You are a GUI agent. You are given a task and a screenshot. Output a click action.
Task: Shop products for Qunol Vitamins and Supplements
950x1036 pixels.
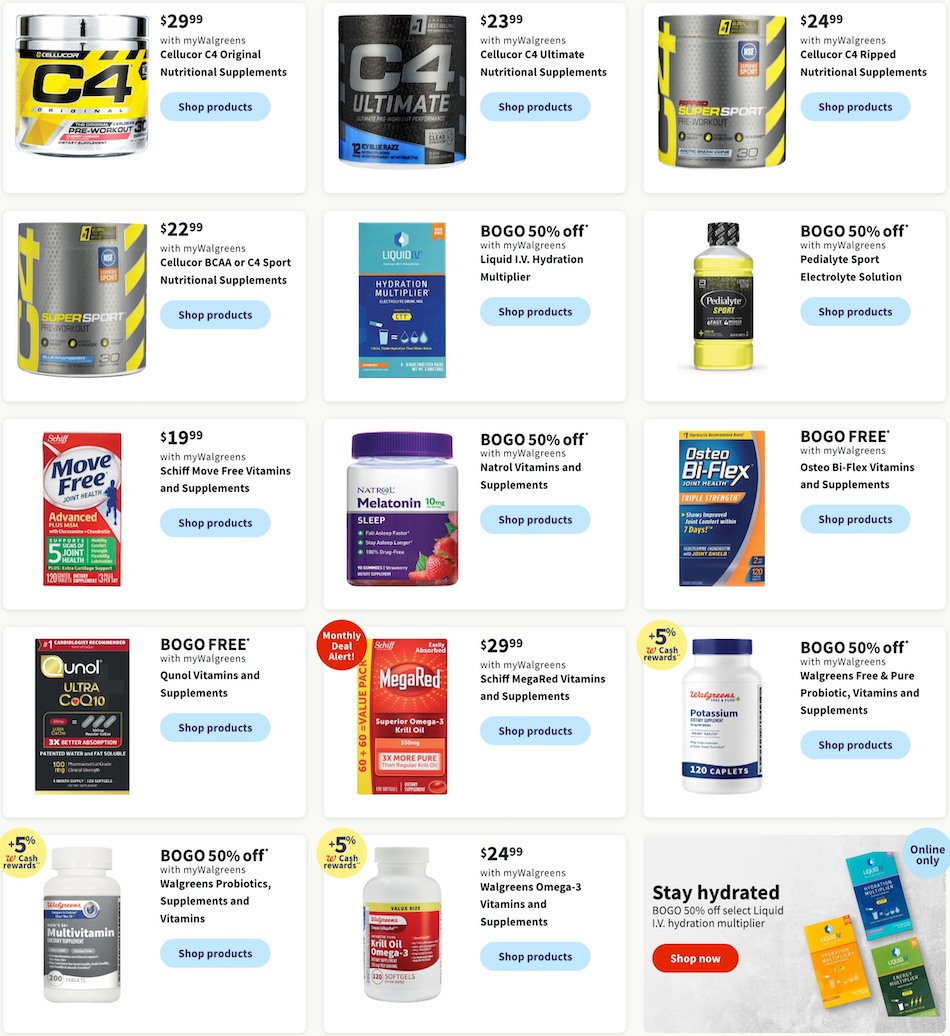[215, 728]
